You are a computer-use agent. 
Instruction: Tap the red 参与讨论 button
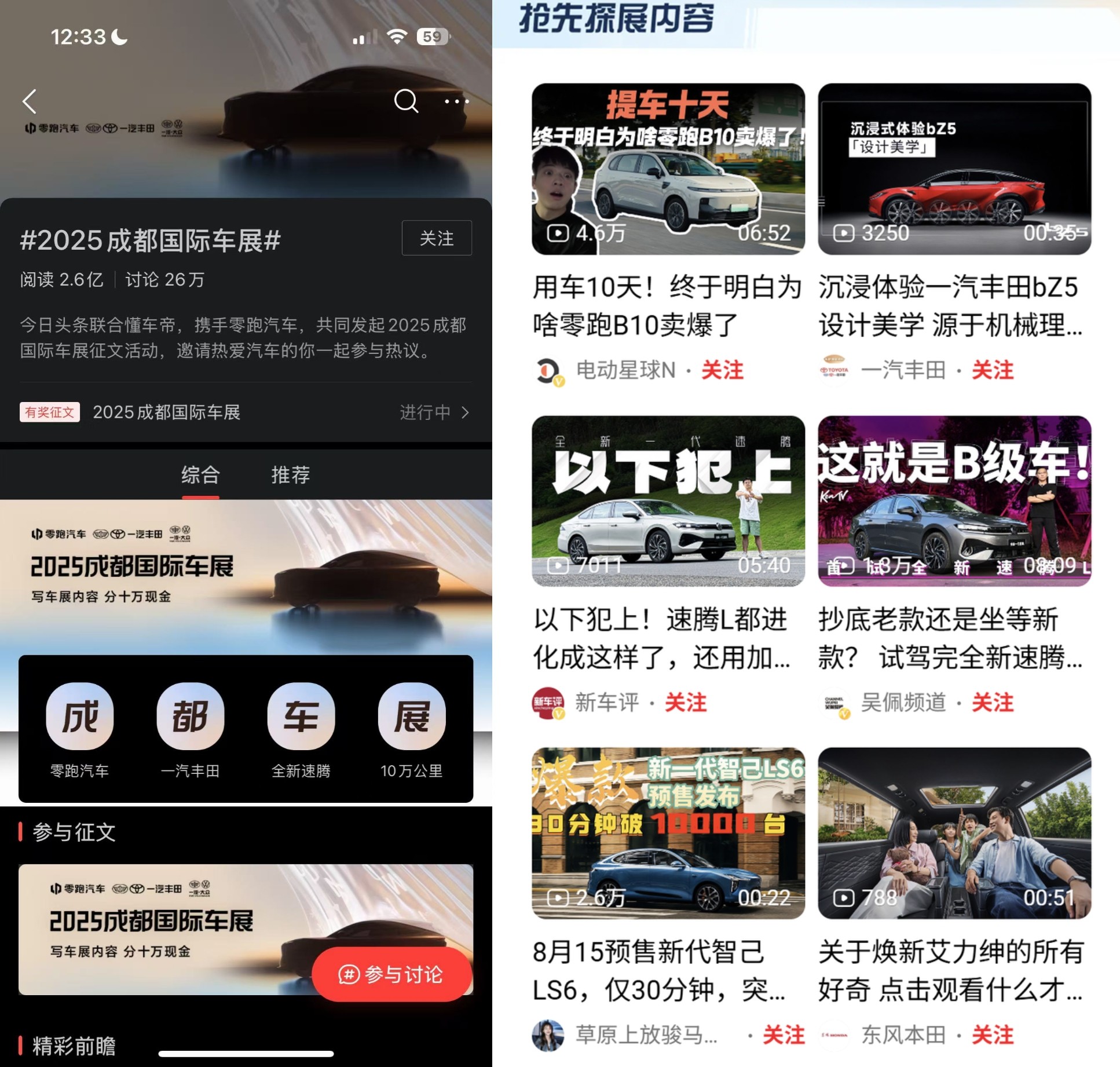tap(391, 974)
